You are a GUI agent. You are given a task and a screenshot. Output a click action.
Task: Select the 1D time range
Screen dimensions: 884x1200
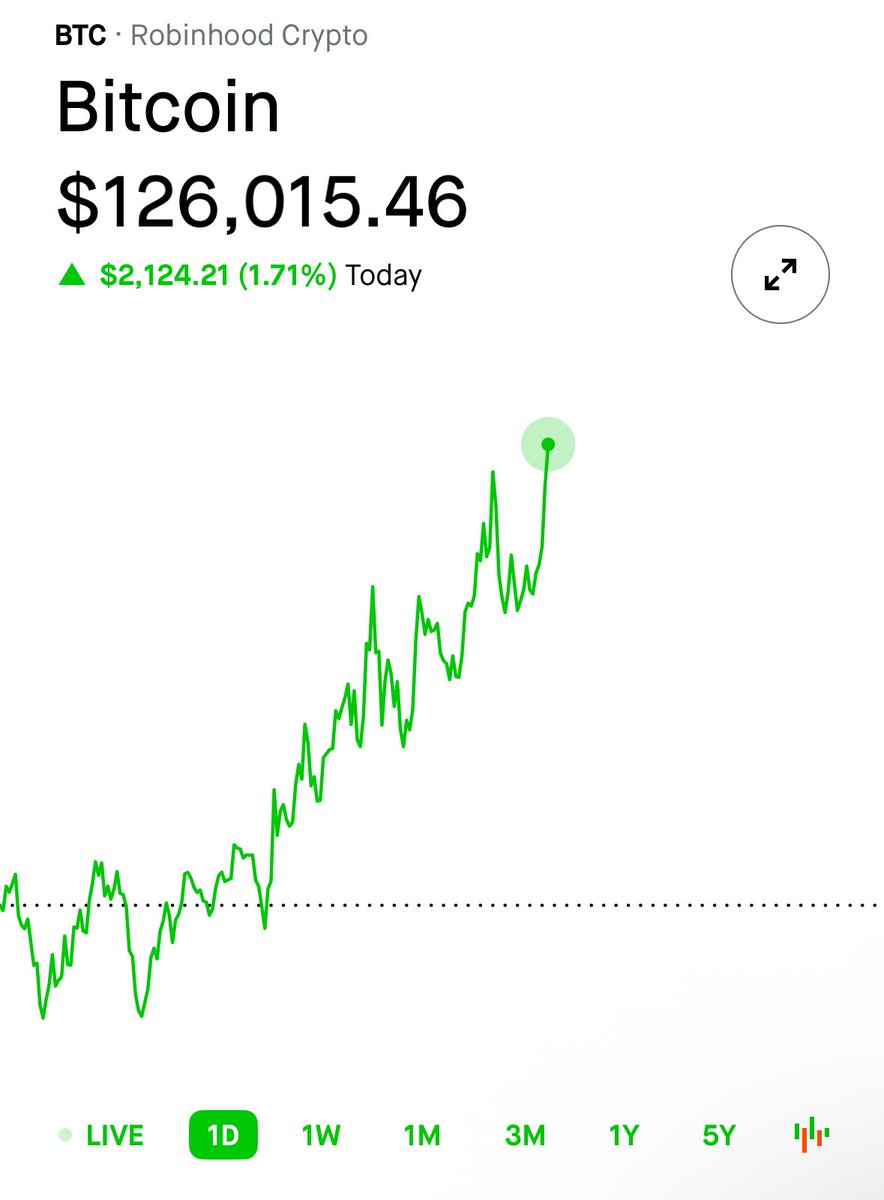tap(223, 1135)
